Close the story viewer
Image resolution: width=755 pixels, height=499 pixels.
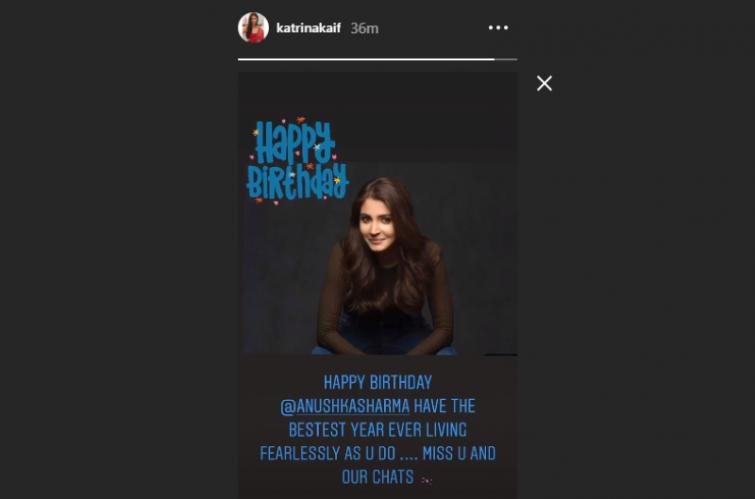[544, 84]
